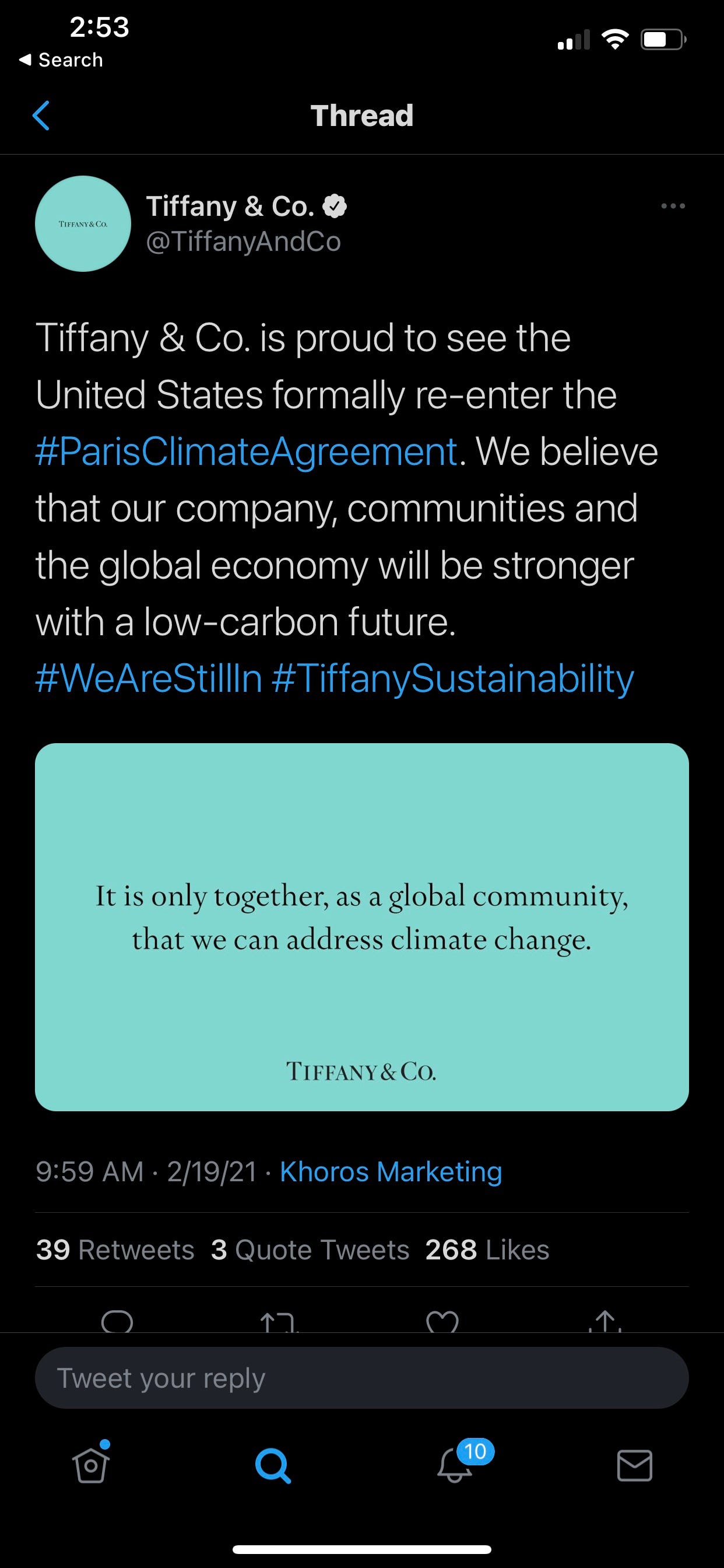Tap the Tweet your reply field
This screenshot has height=1568, width=724.
(362, 1378)
